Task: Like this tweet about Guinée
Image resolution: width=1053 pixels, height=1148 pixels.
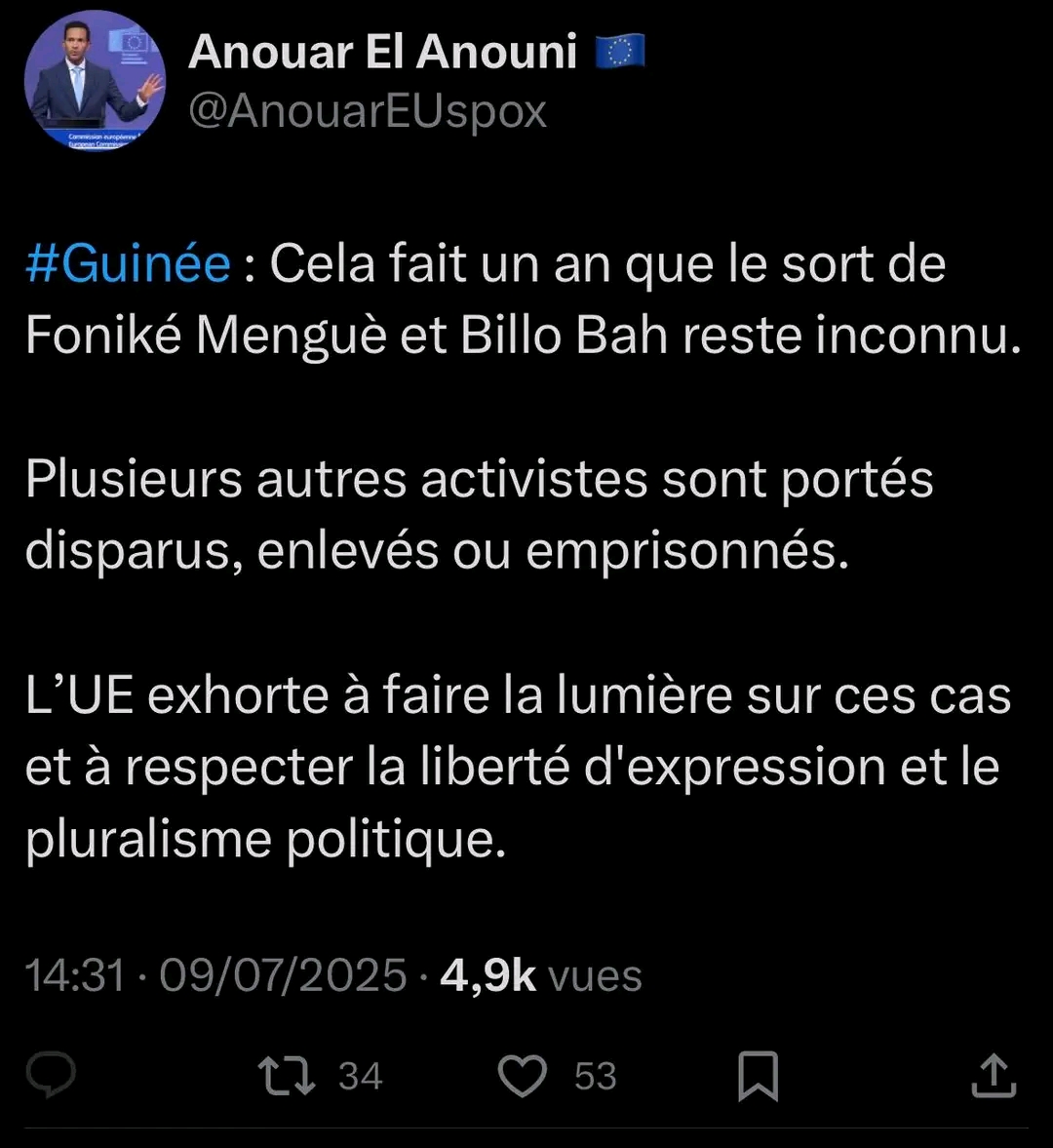Action: pos(523,1076)
